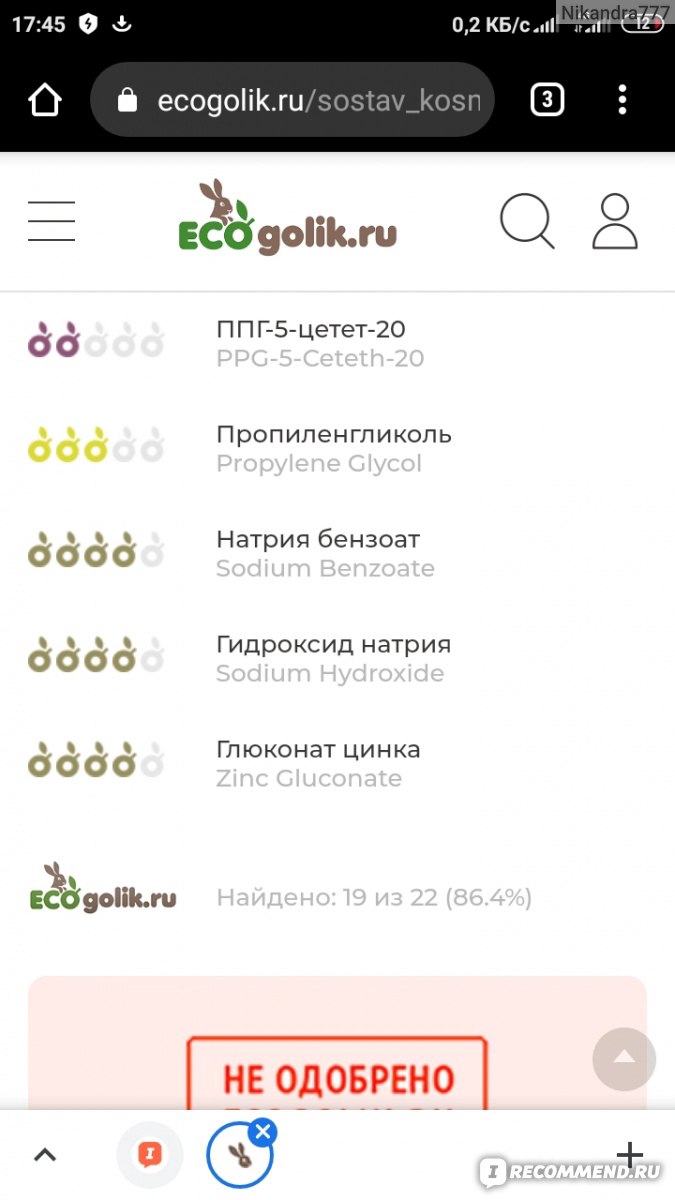The image size is (675, 1200).
Task: Open the ingredient Sodium Hydroxide
Action: click(333, 659)
